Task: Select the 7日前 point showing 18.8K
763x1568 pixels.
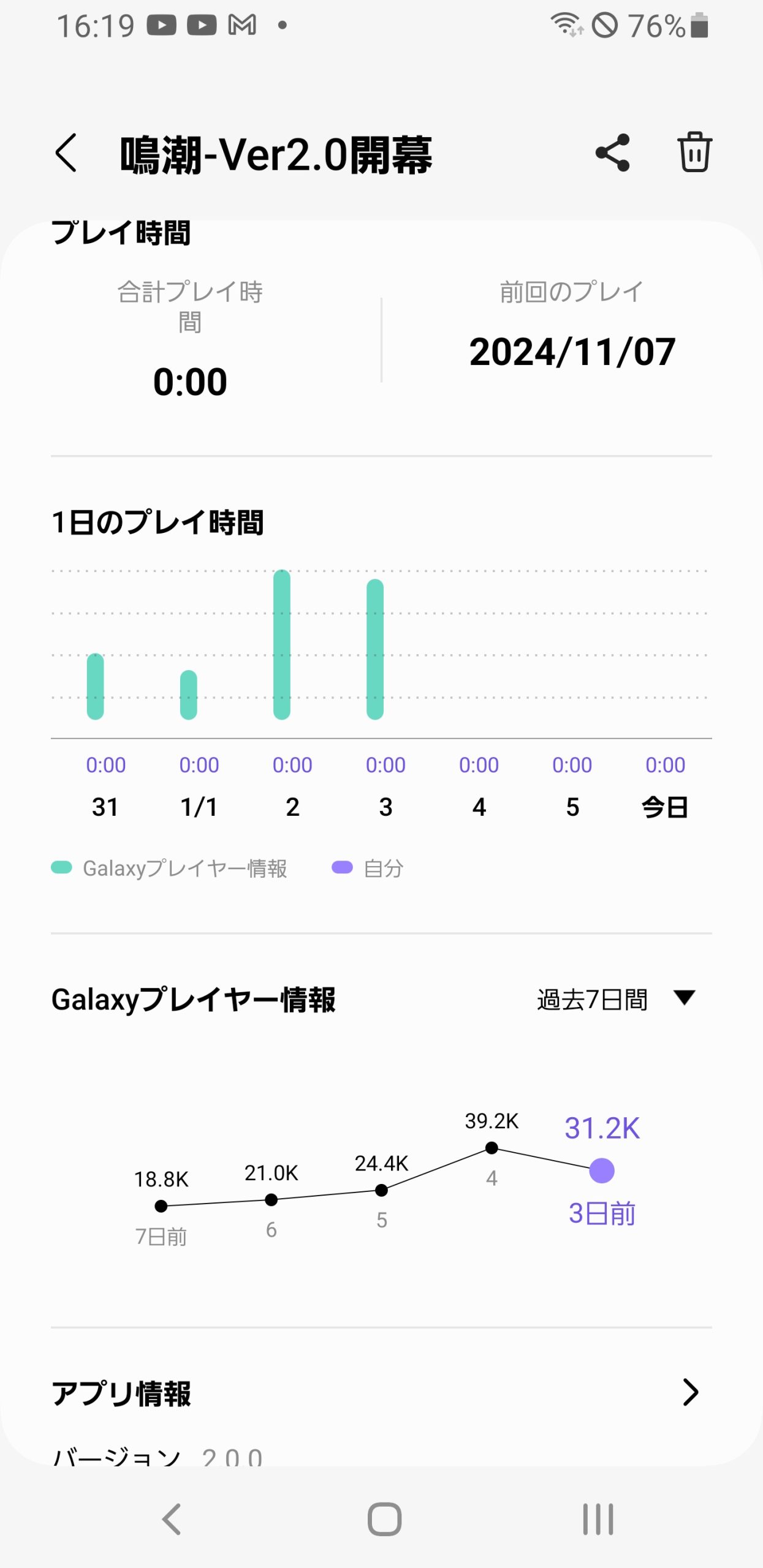Action: [161, 1206]
